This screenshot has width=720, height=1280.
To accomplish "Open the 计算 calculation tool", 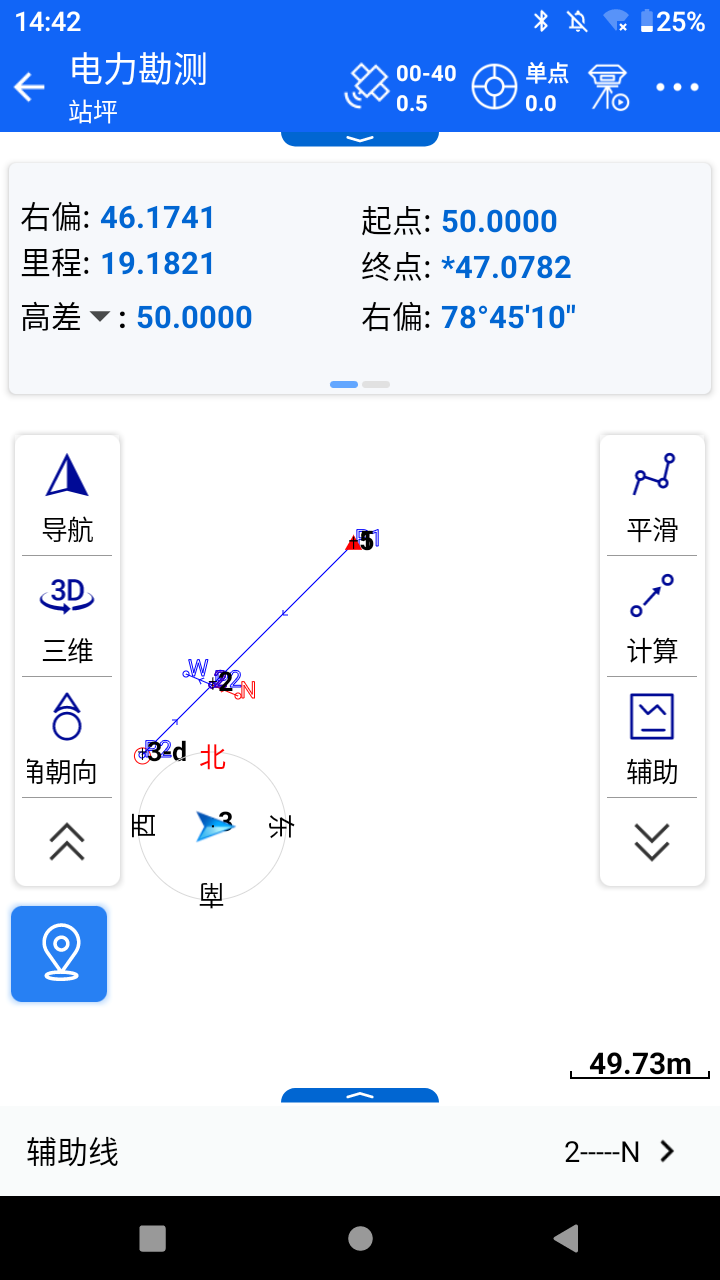I will coord(652,617).
